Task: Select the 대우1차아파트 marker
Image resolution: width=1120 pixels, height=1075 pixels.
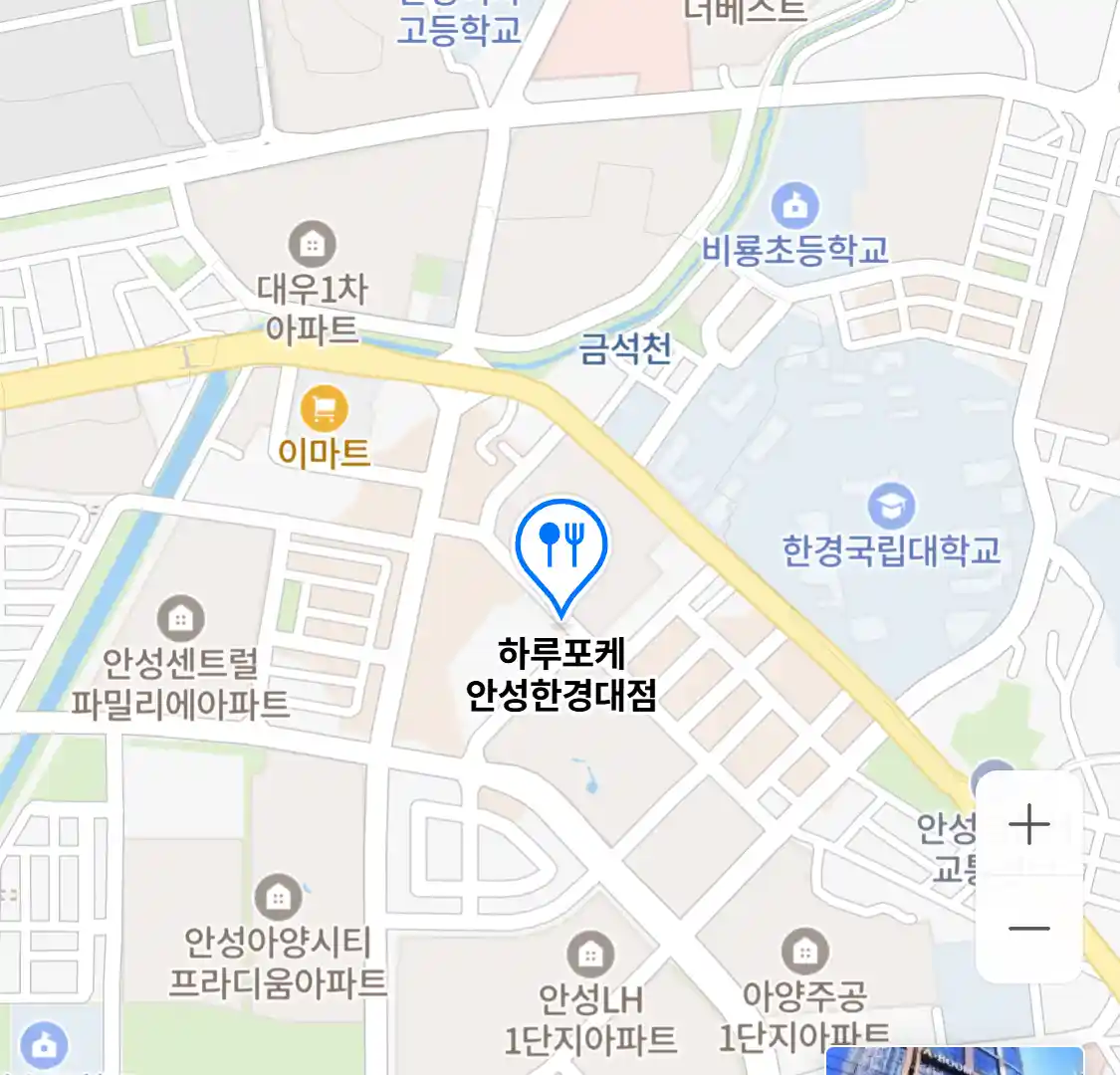Action: [312, 244]
